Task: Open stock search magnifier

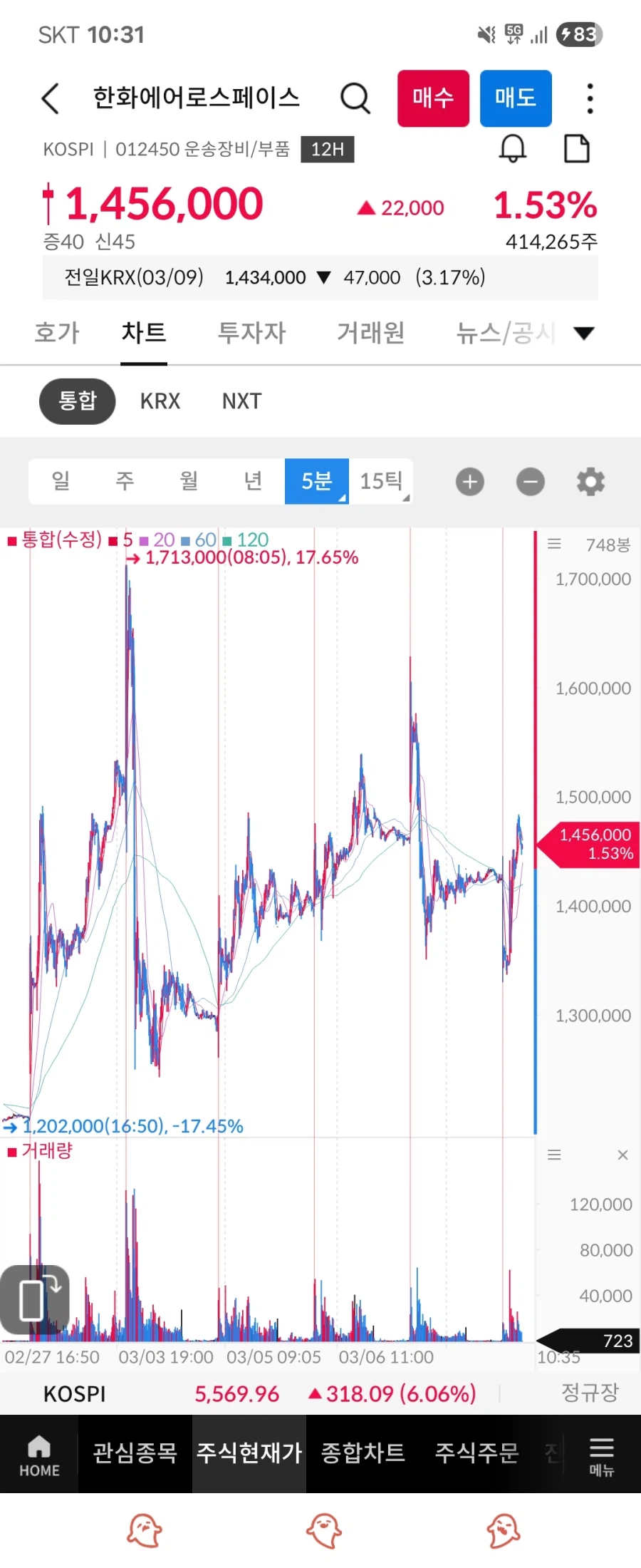Action: click(x=355, y=98)
